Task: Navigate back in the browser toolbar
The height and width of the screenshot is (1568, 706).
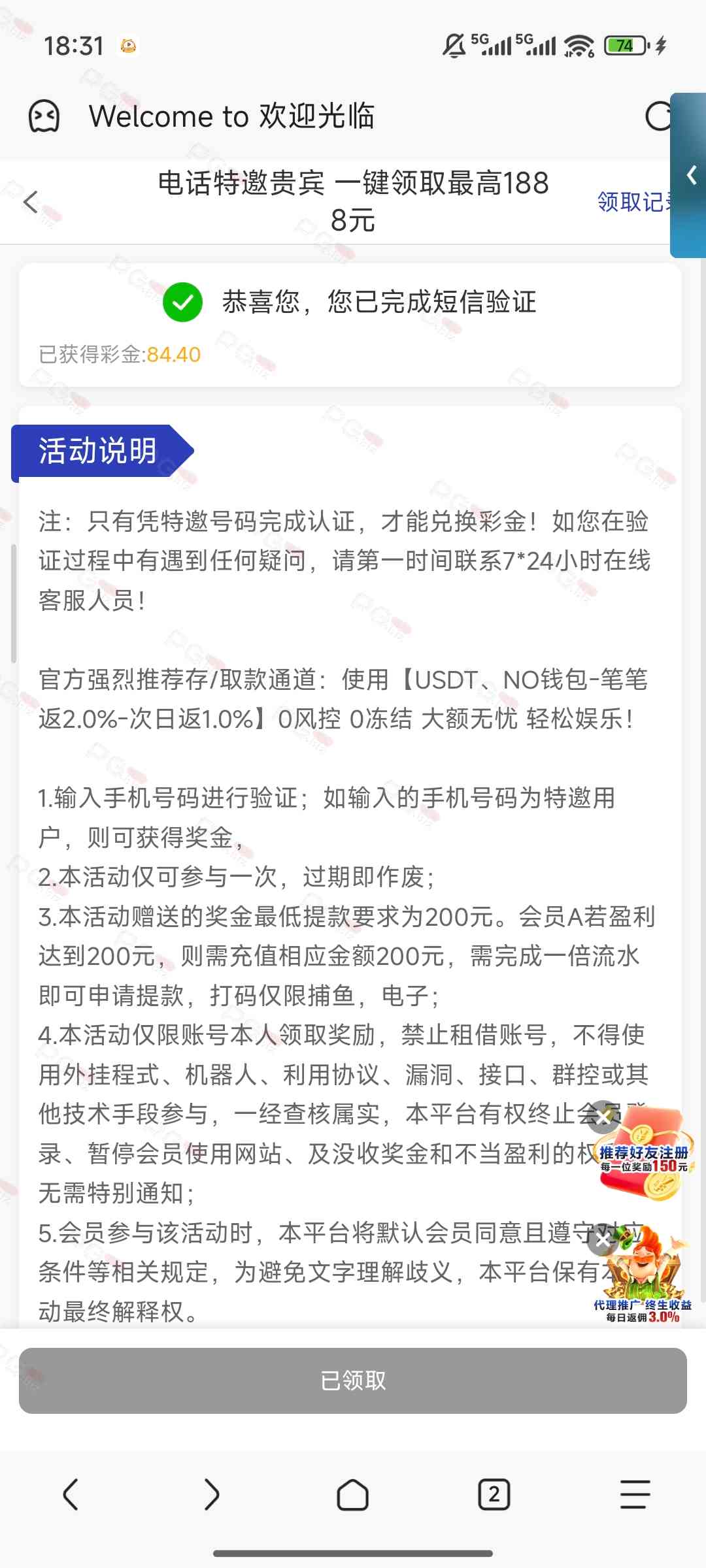Action: (x=71, y=1494)
